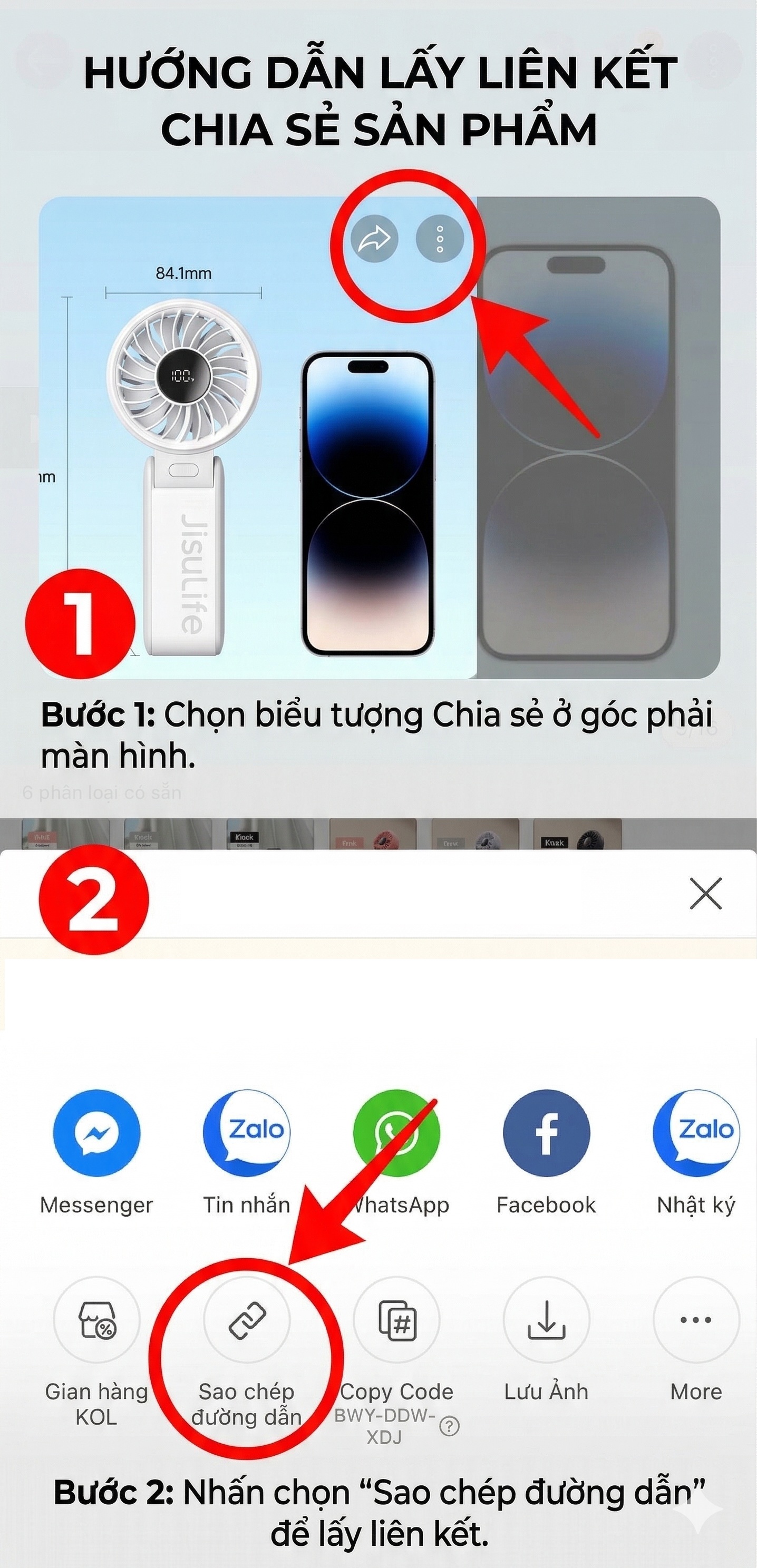Screen dimensions: 757x1568
Task: Open the three-dot options icon beside share
Action: pyautogui.click(x=440, y=240)
